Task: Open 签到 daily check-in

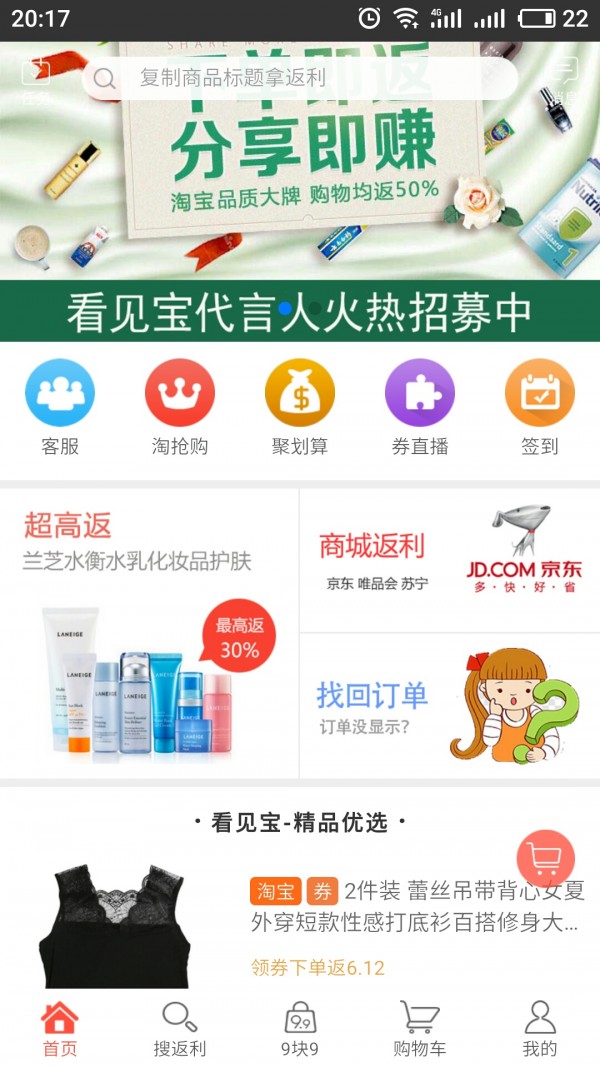Action: click(540, 408)
